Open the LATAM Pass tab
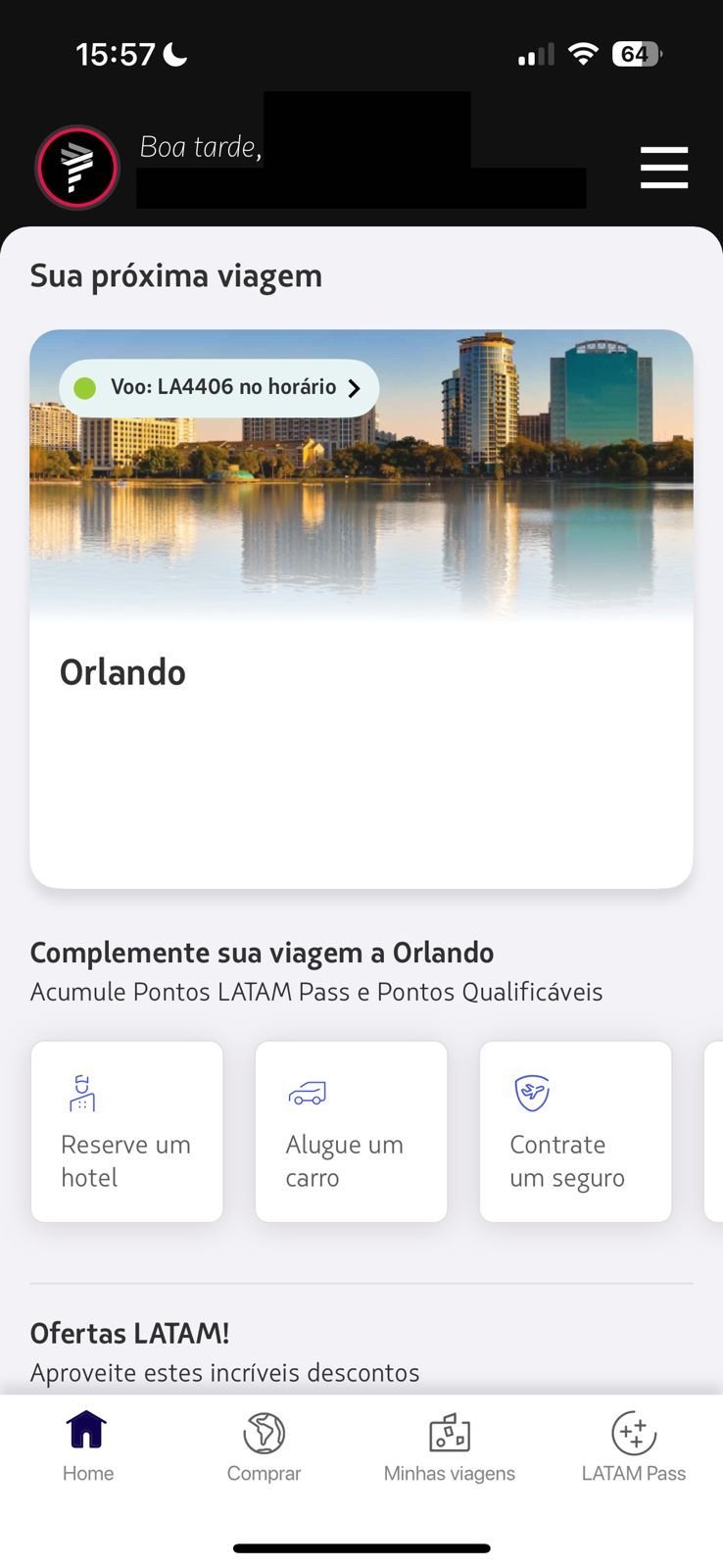 click(x=634, y=1446)
